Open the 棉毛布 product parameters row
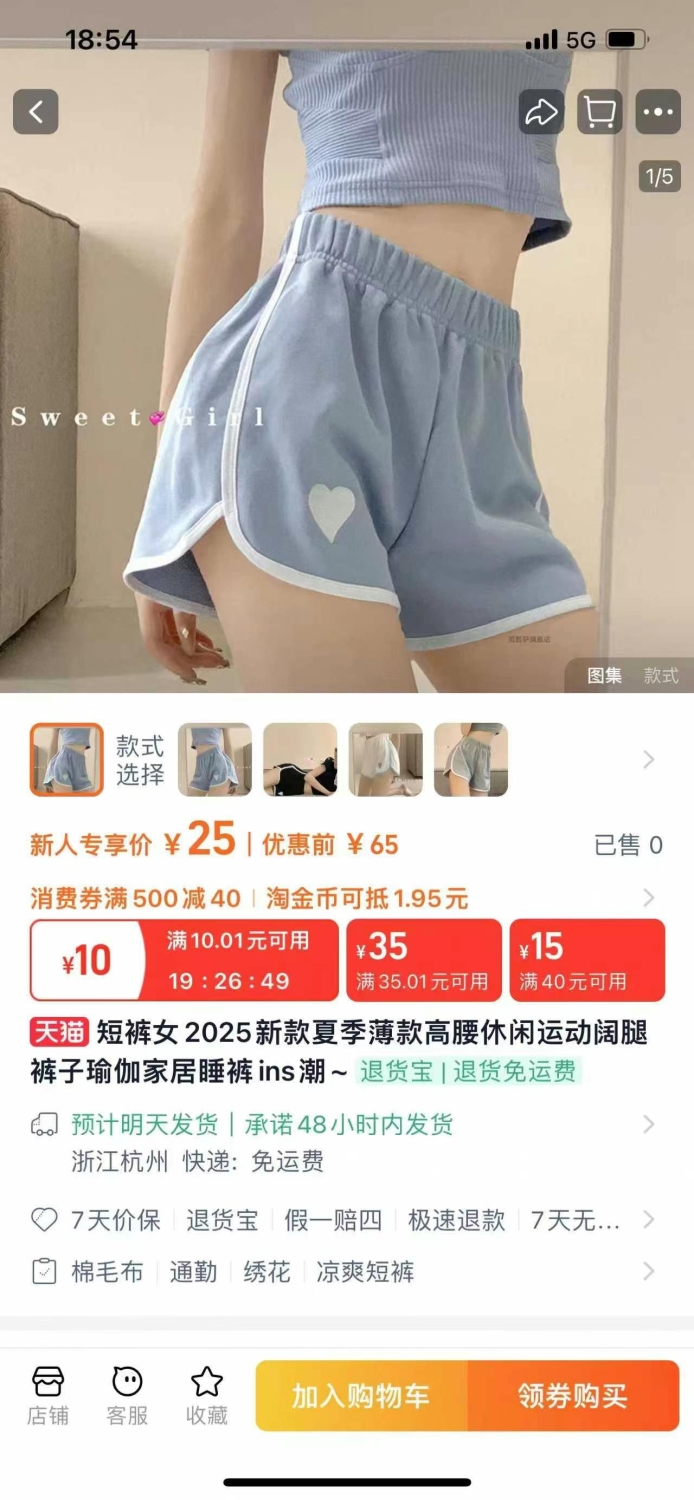694x1500 pixels. click(x=346, y=1272)
